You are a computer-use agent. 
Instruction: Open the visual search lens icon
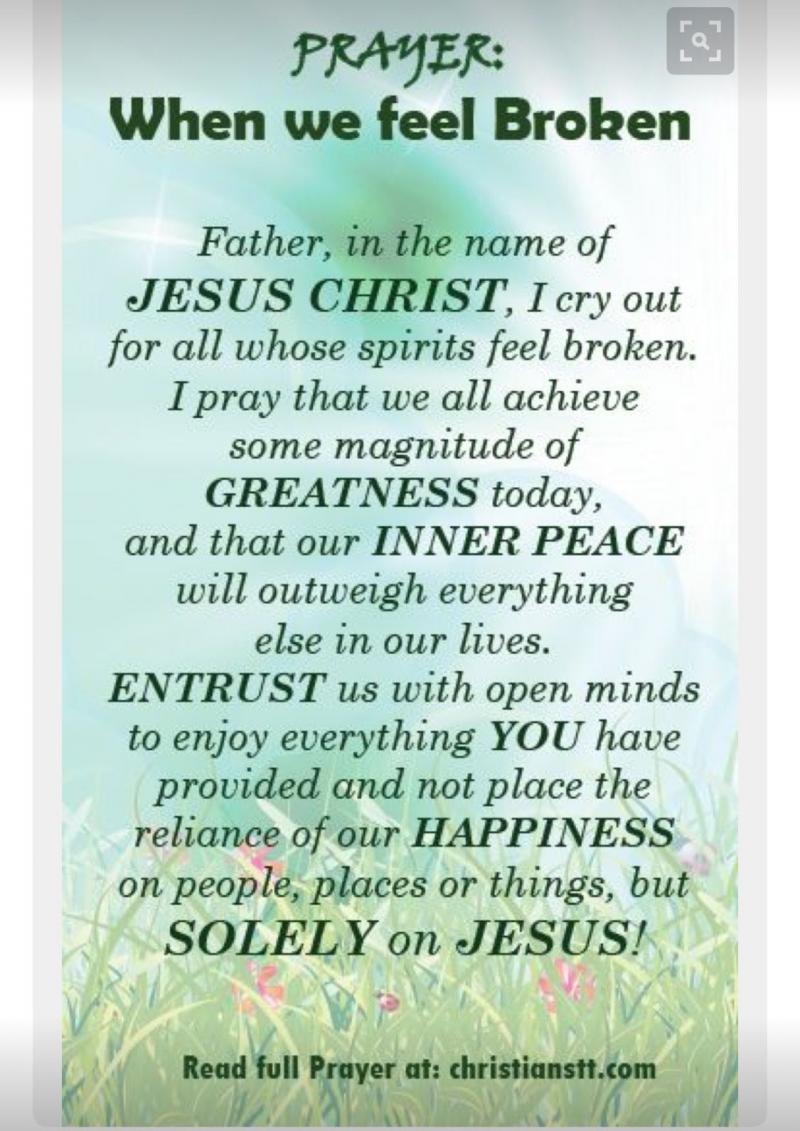[699, 41]
